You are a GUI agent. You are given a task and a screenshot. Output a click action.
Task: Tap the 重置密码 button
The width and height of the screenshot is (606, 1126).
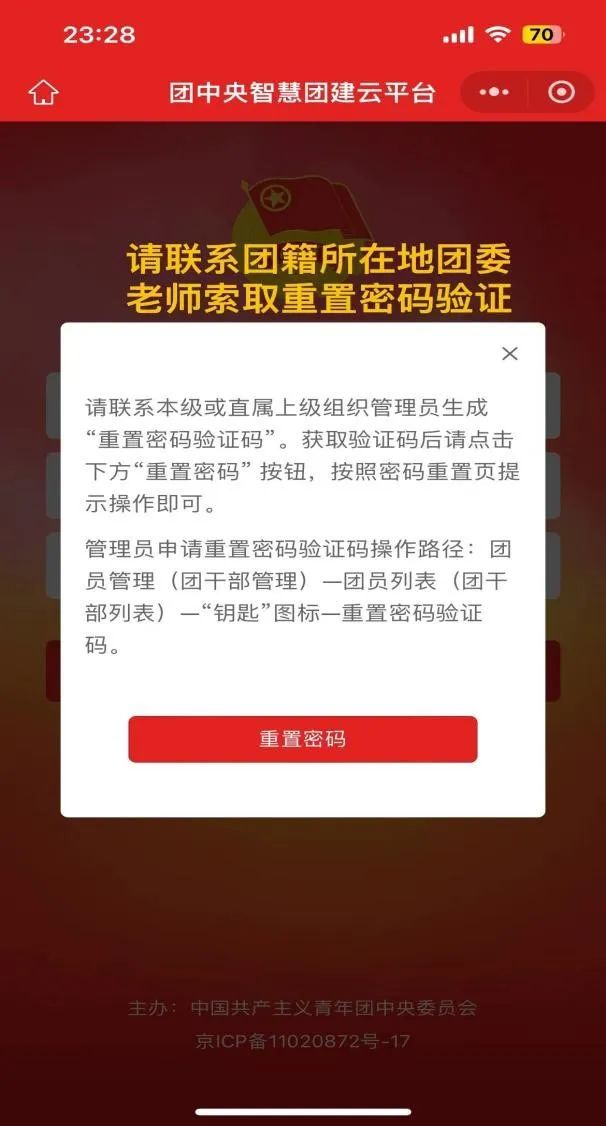302,739
